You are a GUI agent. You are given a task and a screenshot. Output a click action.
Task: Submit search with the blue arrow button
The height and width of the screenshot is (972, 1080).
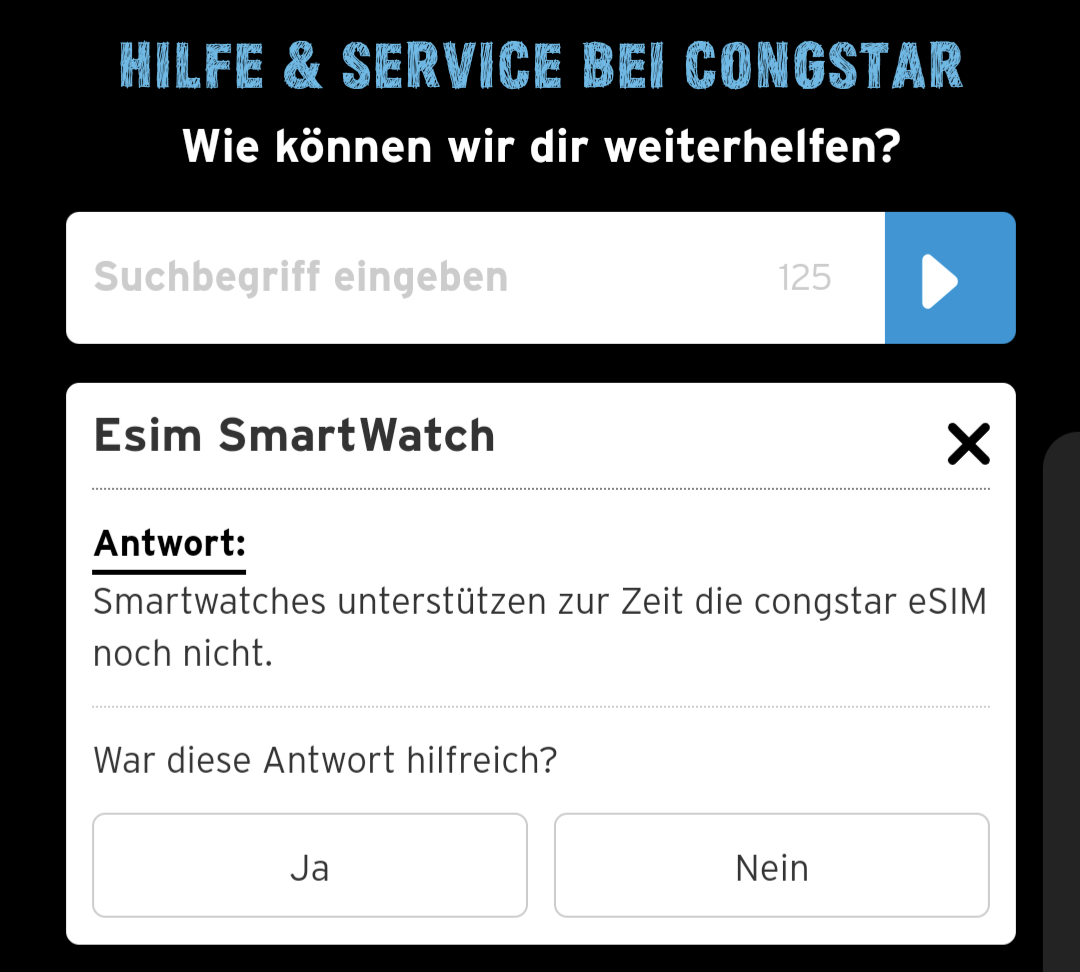[950, 278]
